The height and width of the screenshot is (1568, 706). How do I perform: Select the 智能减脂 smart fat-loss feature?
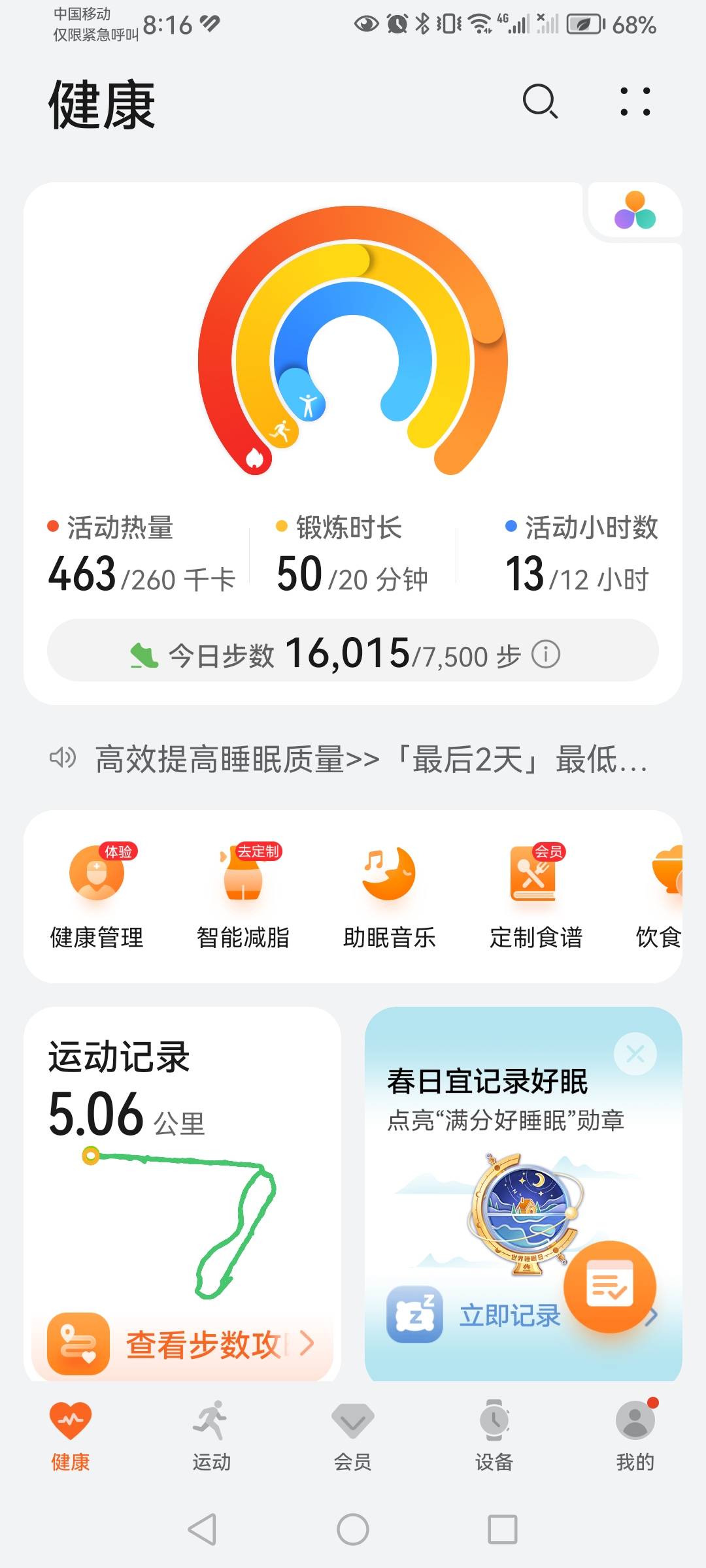click(242, 889)
